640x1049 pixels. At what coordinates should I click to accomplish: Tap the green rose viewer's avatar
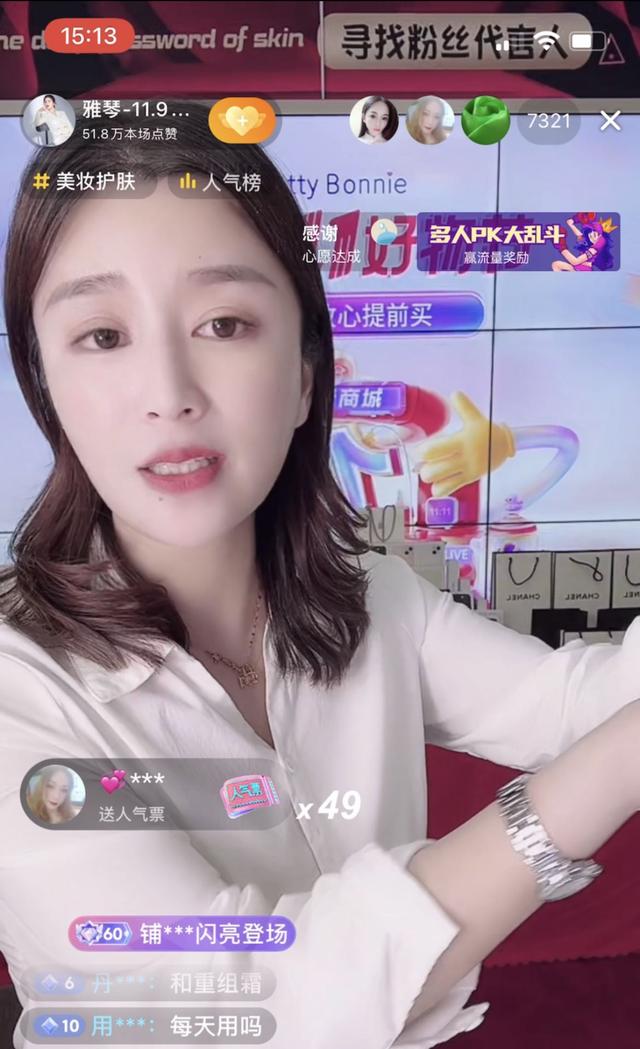(x=485, y=121)
